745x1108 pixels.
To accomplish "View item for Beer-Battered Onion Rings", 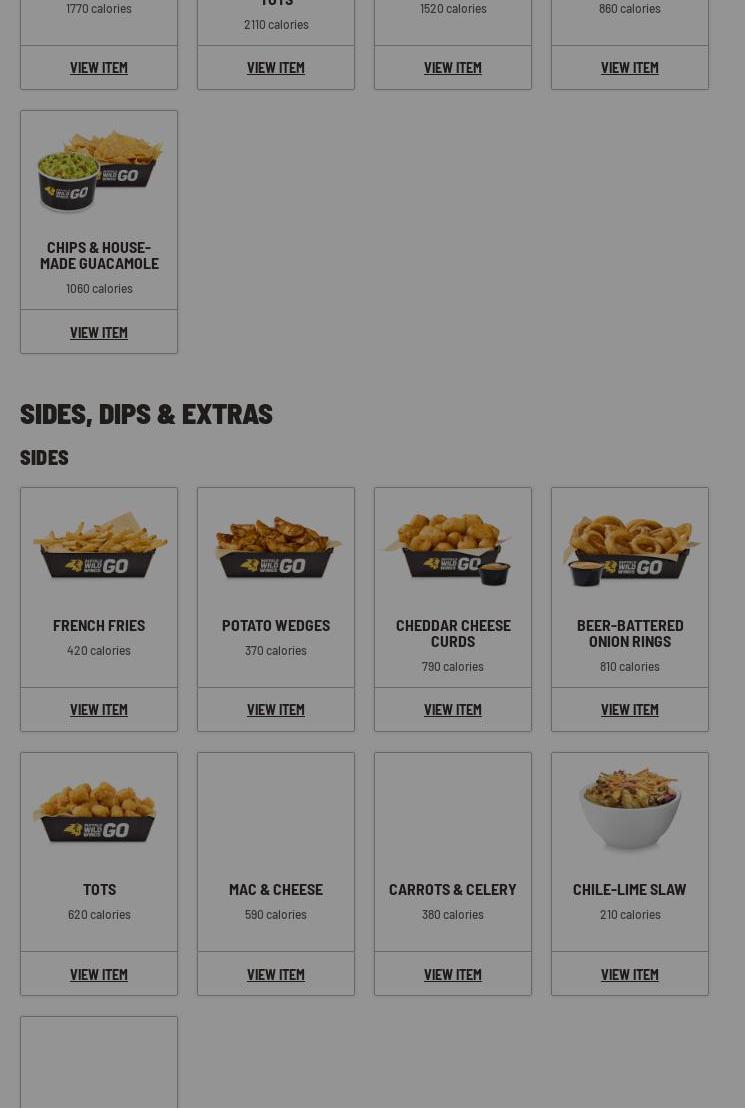I will tap(630, 709).
